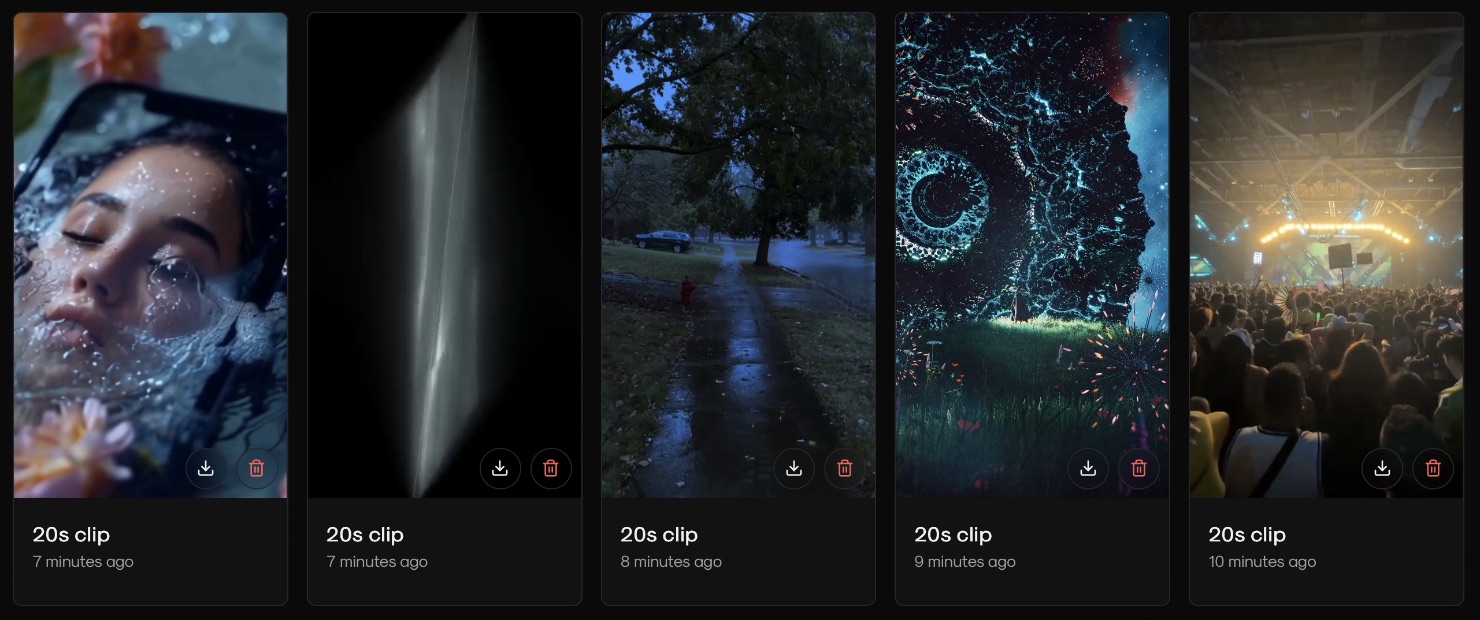Delete the face-in-water clip

(257, 468)
